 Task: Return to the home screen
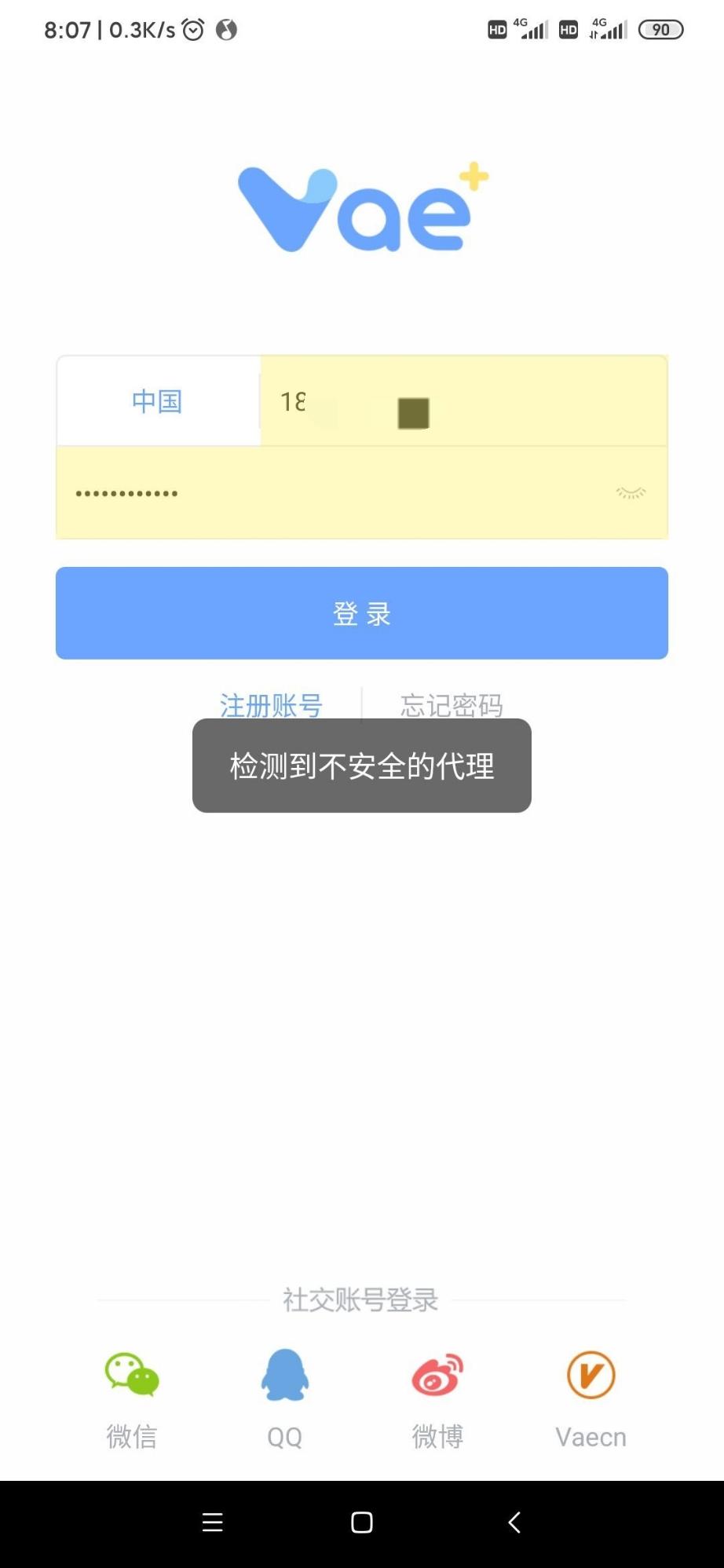click(x=362, y=1522)
